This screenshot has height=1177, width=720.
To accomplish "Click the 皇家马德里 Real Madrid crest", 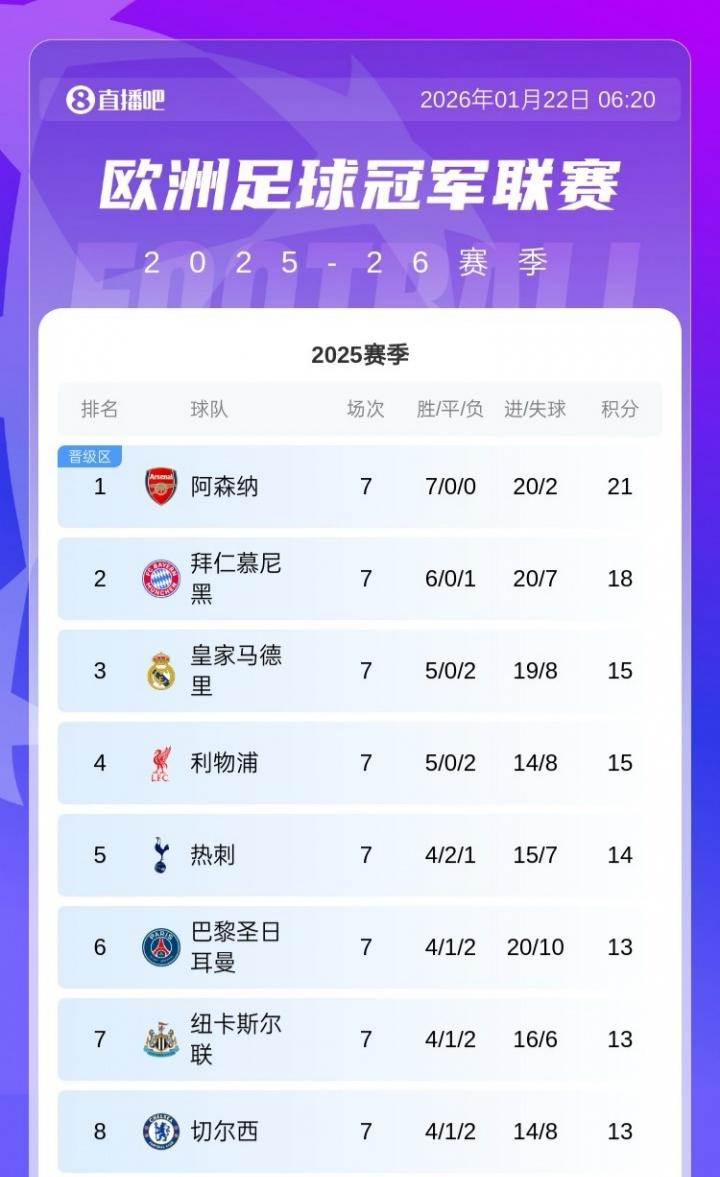I will tap(161, 671).
